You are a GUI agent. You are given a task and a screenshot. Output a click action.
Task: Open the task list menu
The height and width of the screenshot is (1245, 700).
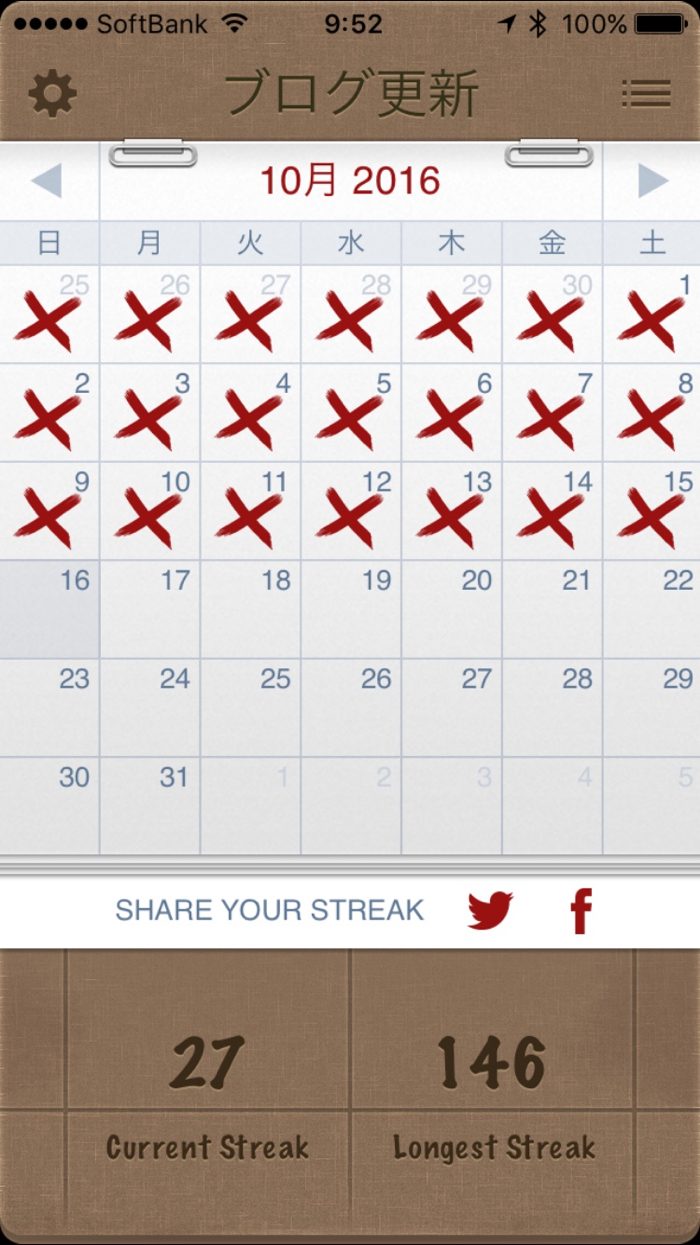click(646, 94)
